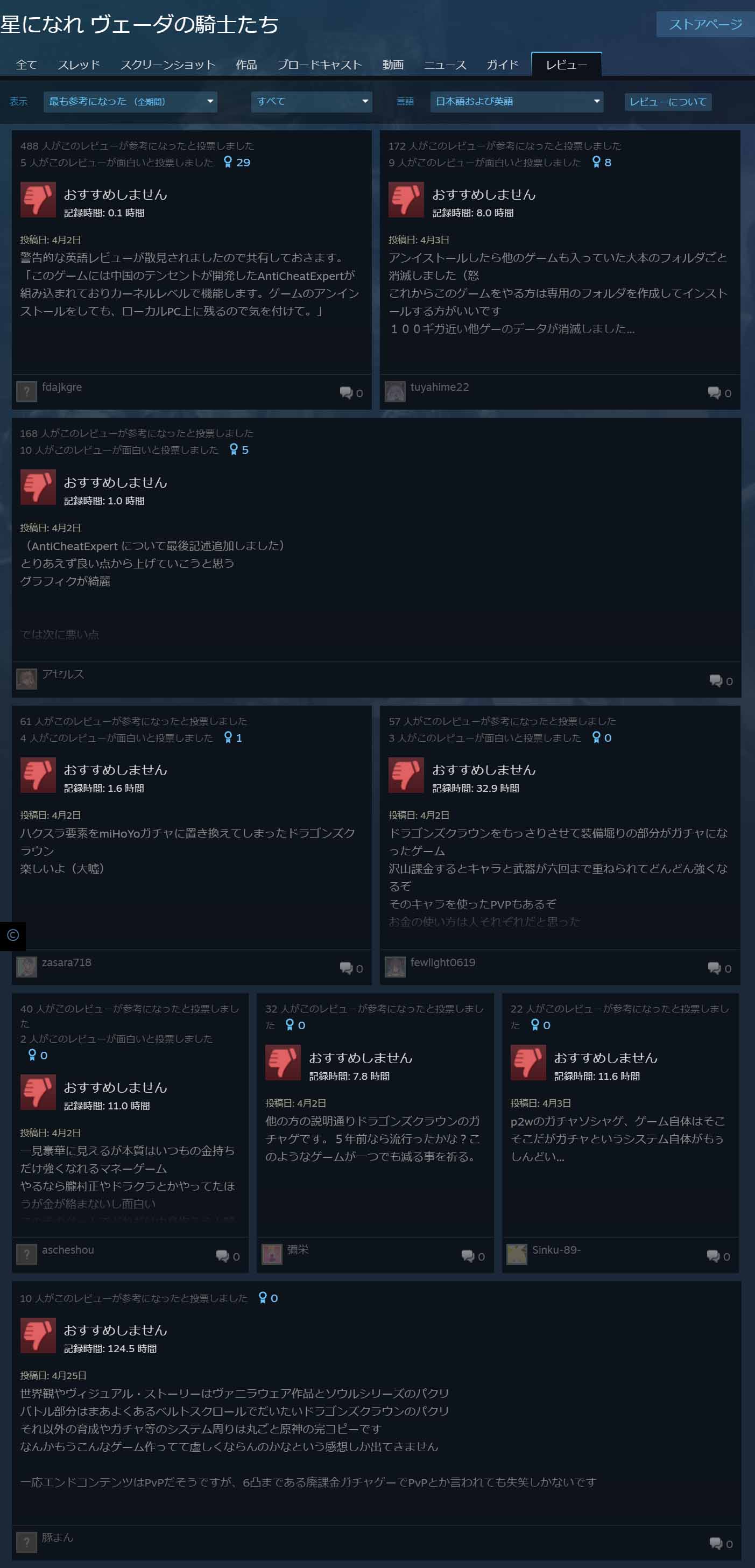Open fdajkgre's review card
Screen dimensions: 755x1568
(x=190, y=284)
